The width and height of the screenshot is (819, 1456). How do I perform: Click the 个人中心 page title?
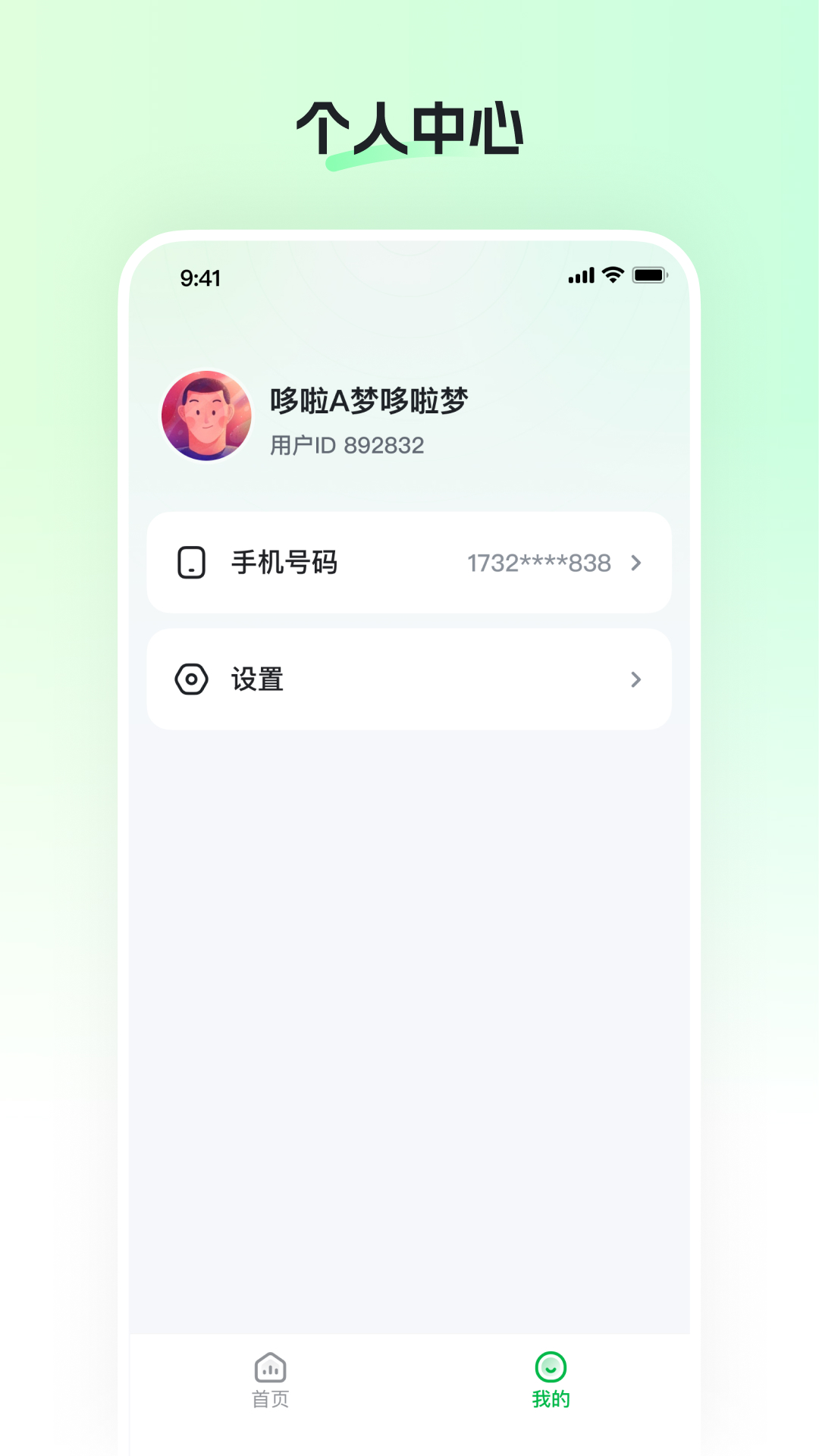click(409, 124)
